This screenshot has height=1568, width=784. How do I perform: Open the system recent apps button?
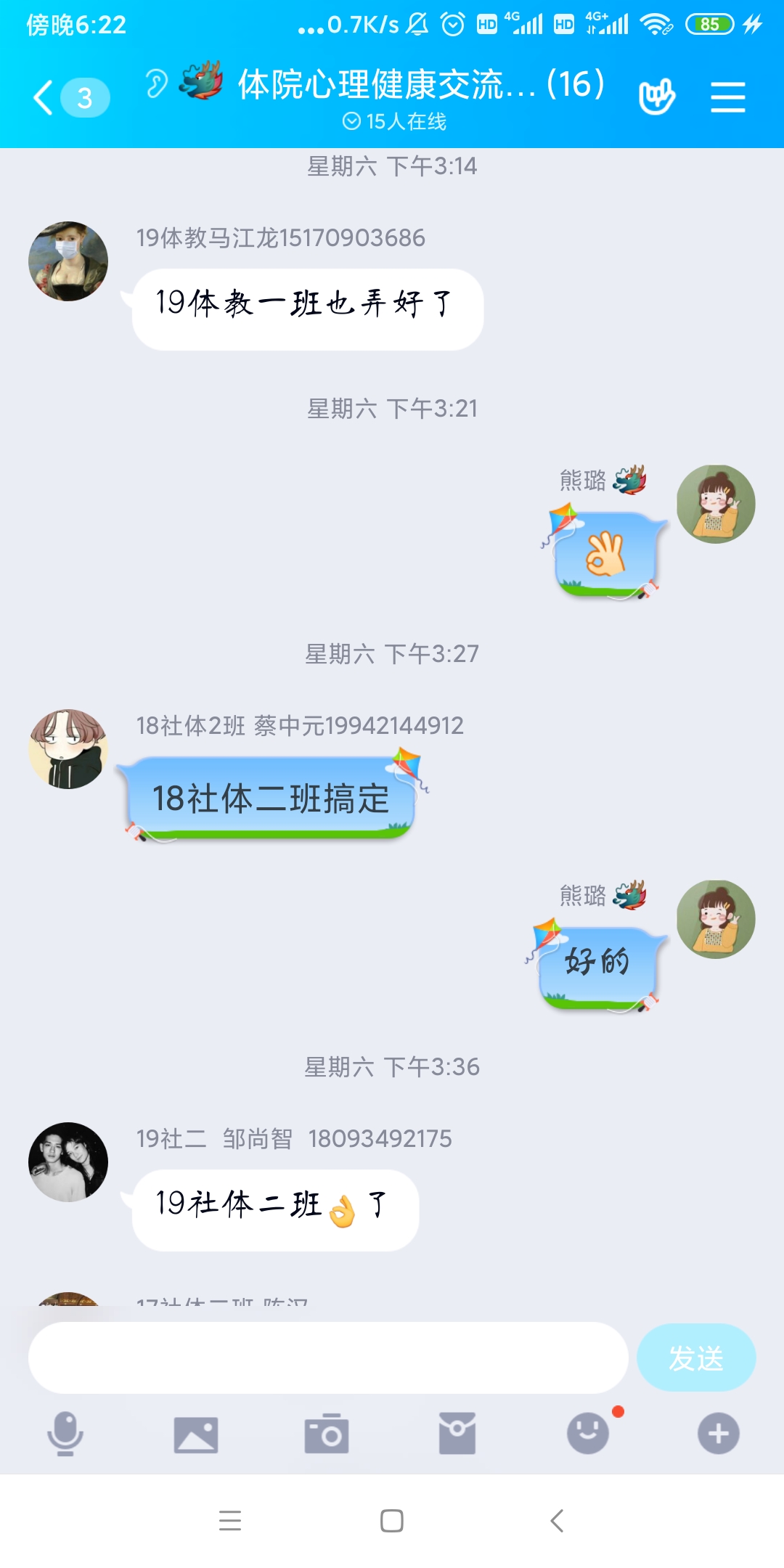230,1521
